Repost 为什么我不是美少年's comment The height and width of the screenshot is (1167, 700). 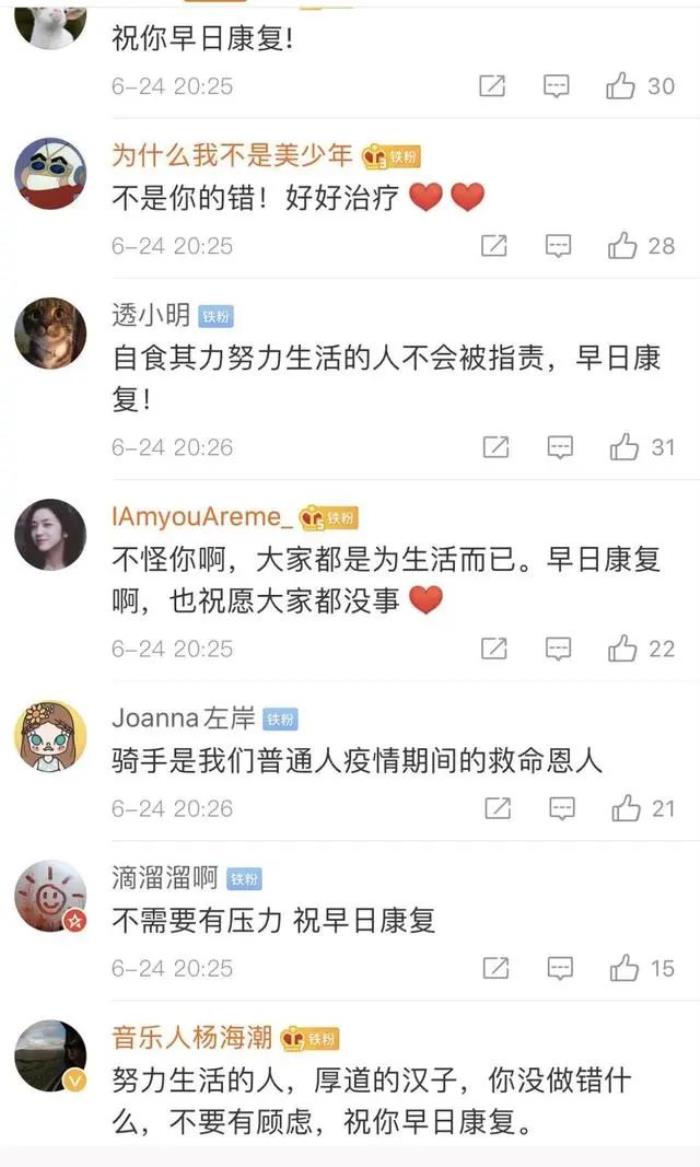coord(494,245)
